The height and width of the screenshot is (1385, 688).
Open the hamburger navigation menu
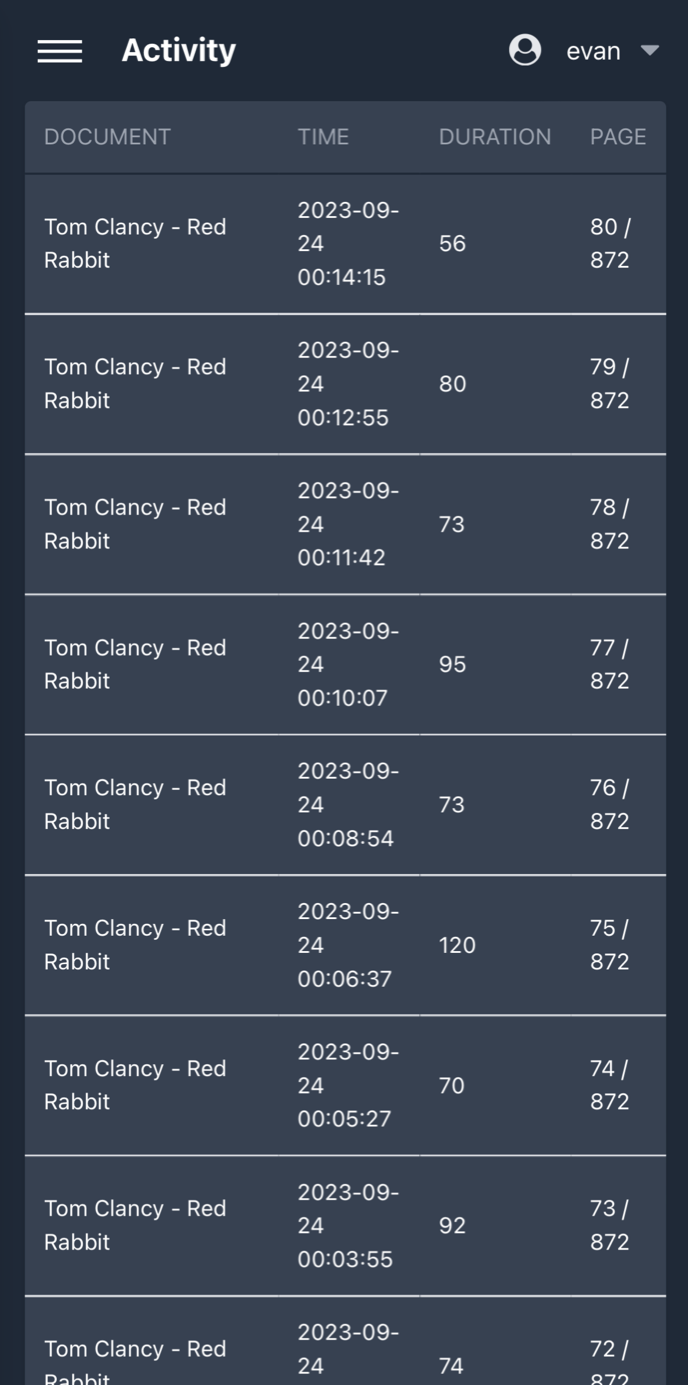click(x=60, y=51)
